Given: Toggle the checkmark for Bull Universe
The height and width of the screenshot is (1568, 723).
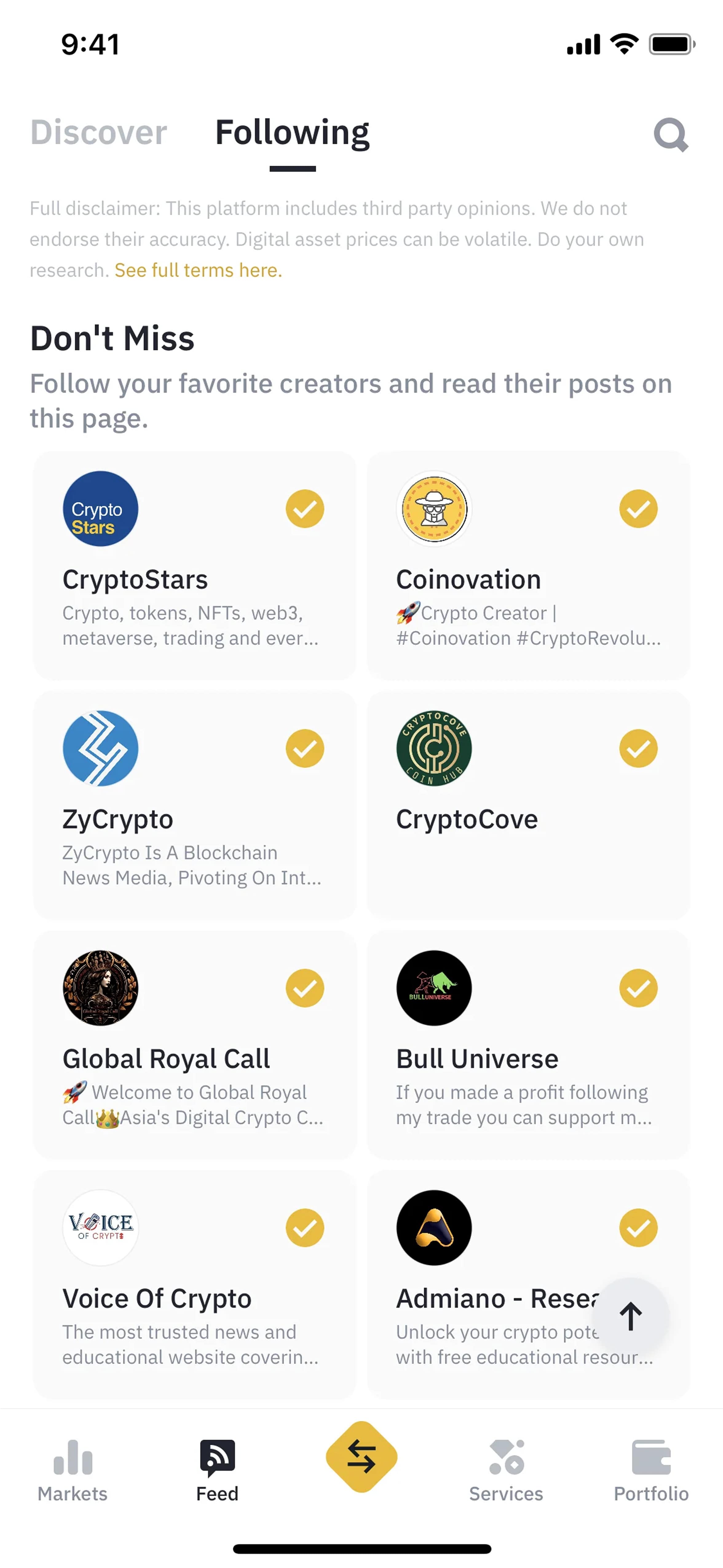Looking at the screenshot, I should pyautogui.click(x=638, y=989).
